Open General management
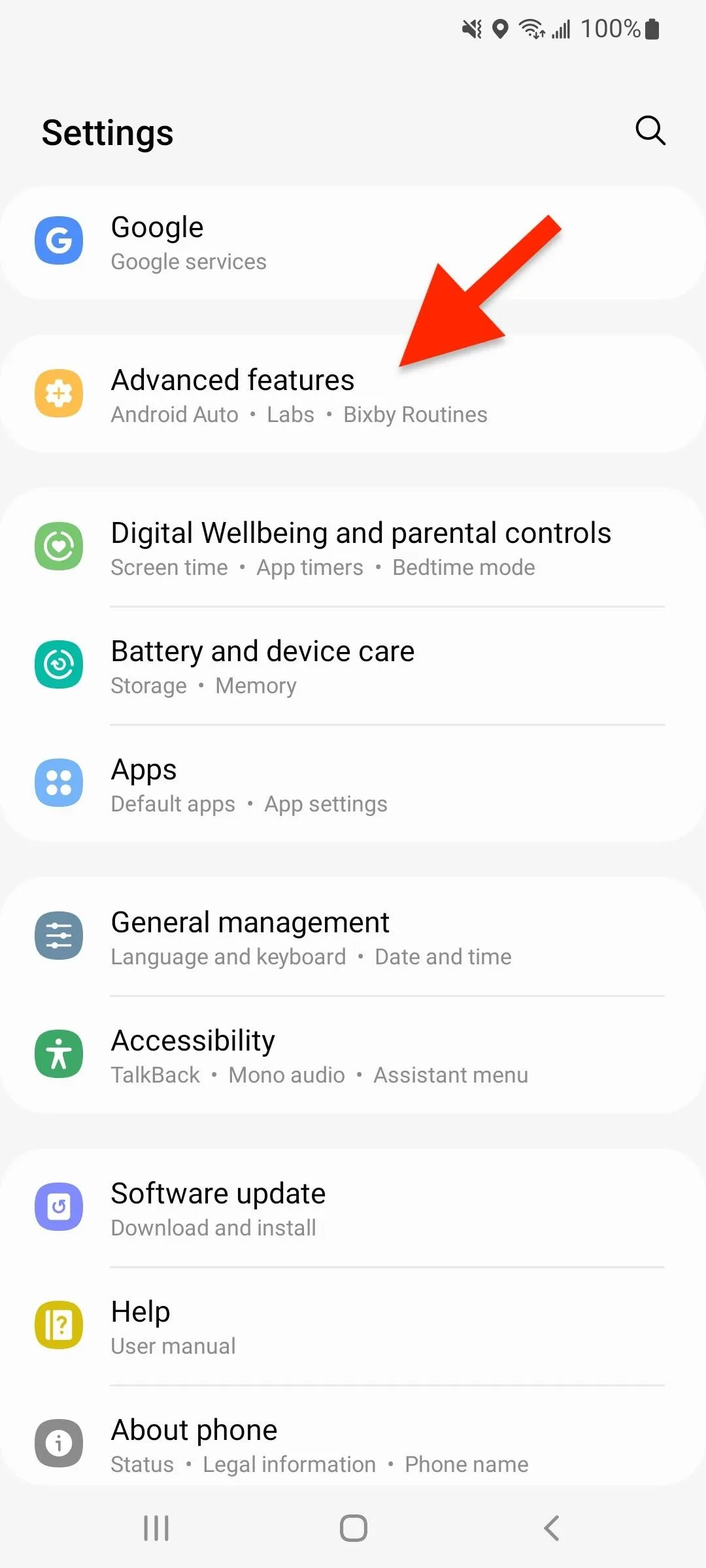706x1568 pixels. pyautogui.click(x=353, y=938)
